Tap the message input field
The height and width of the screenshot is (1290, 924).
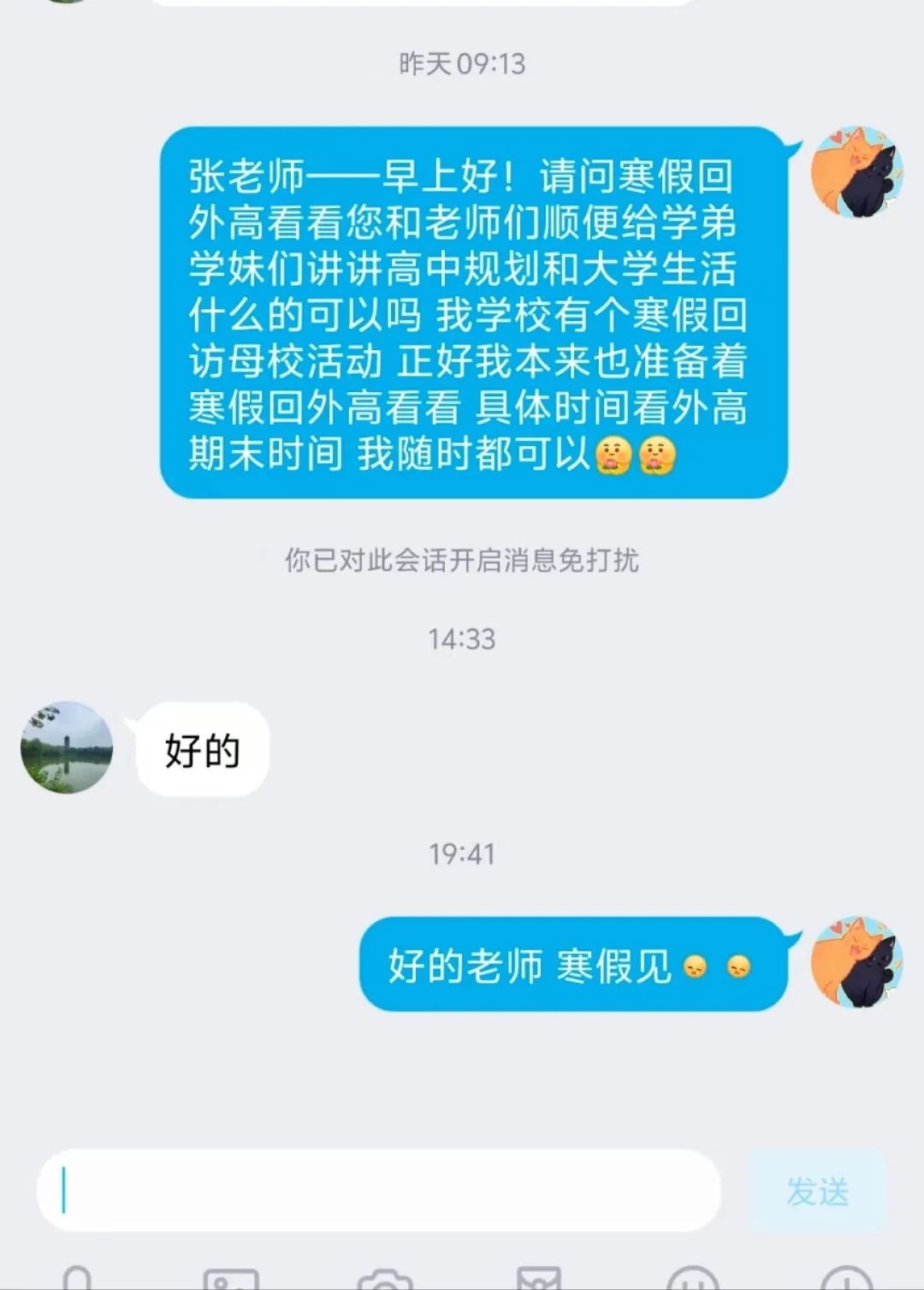pos(378,1191)
